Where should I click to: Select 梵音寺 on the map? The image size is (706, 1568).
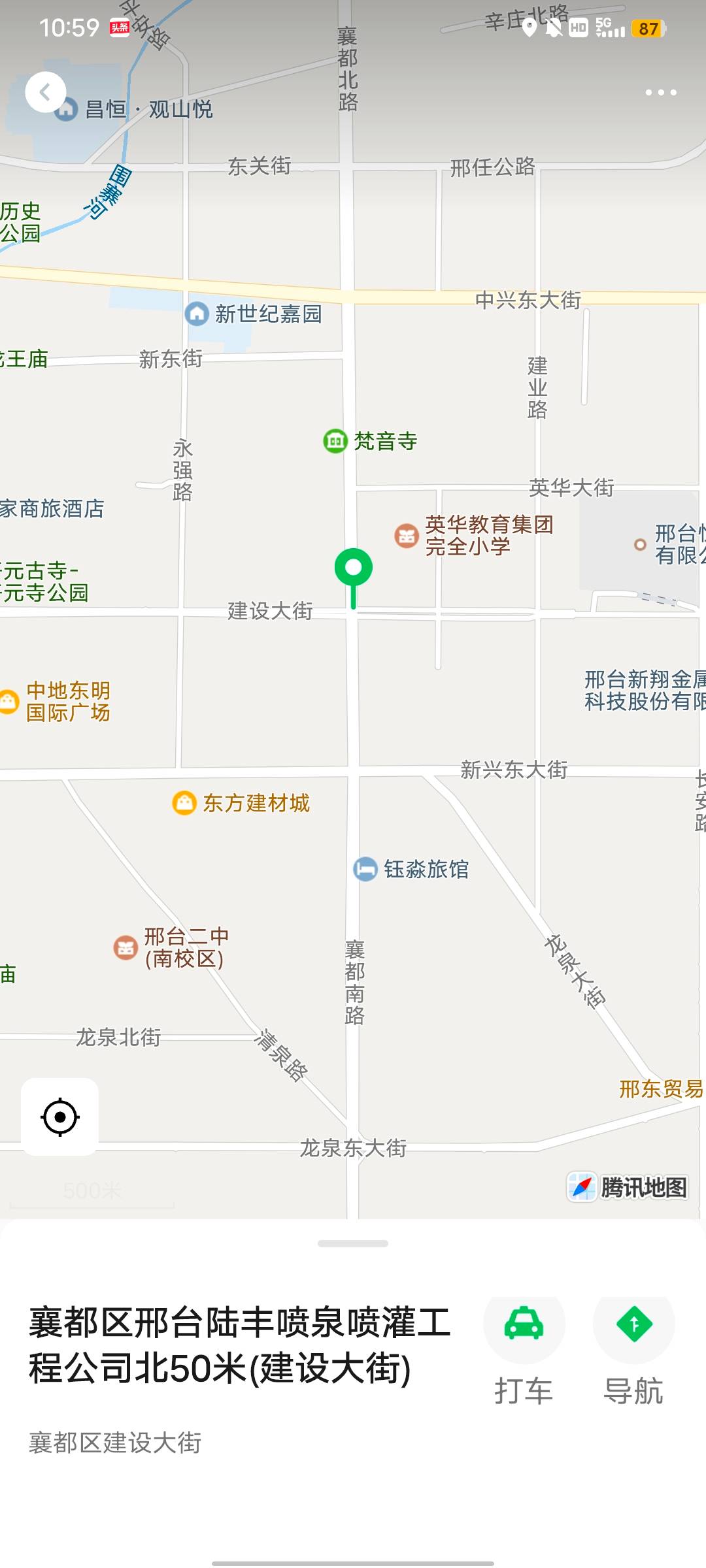[335, 441]
